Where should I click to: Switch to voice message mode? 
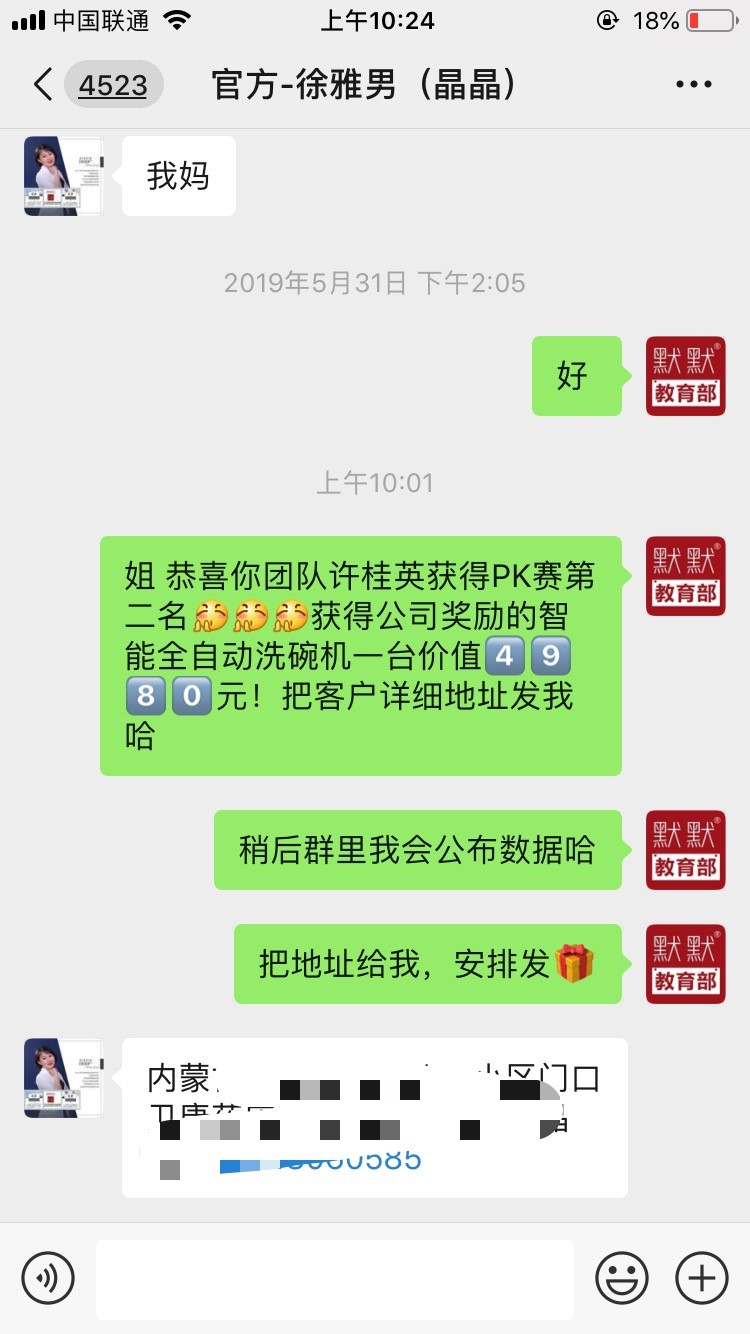(48, 1277)
